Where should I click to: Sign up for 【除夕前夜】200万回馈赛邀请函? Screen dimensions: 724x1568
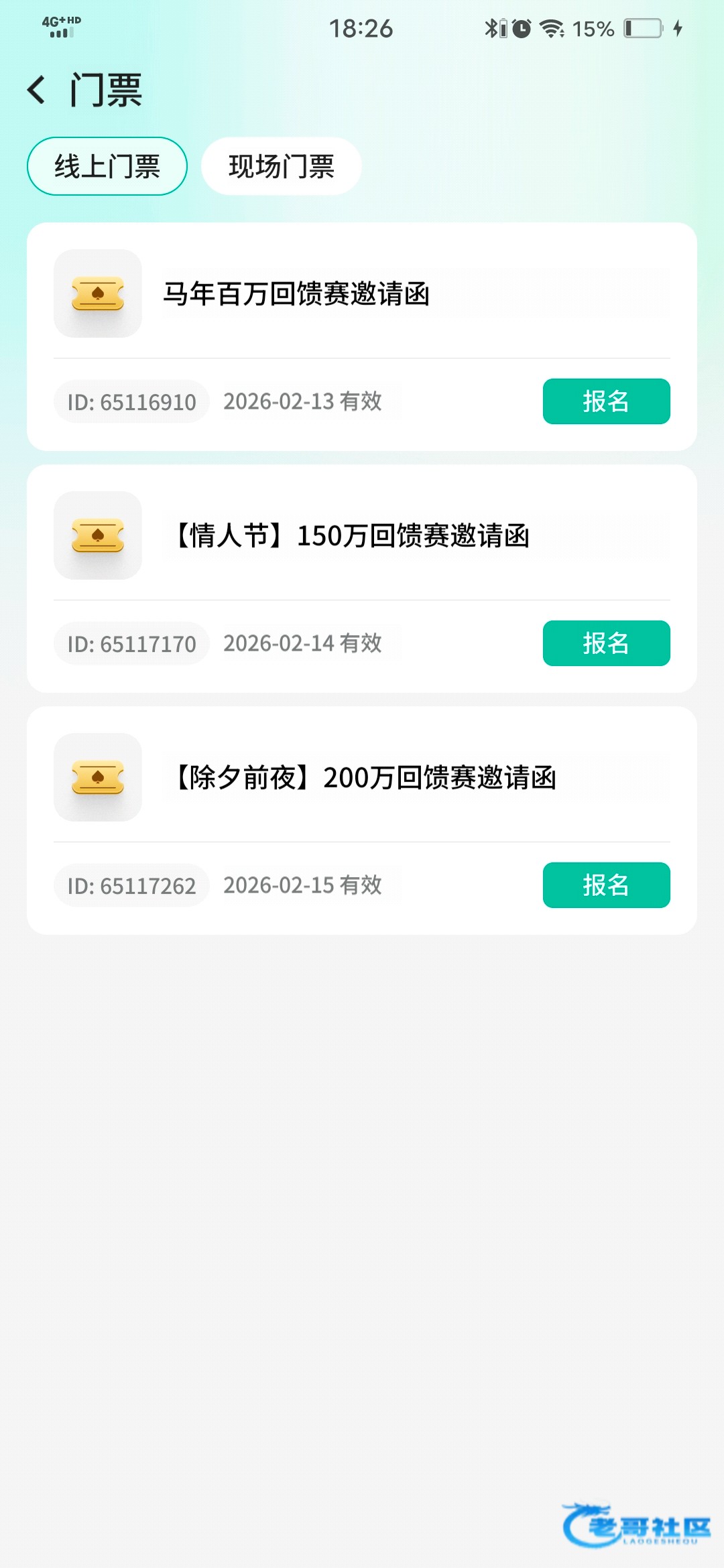[x=606, y=885]
